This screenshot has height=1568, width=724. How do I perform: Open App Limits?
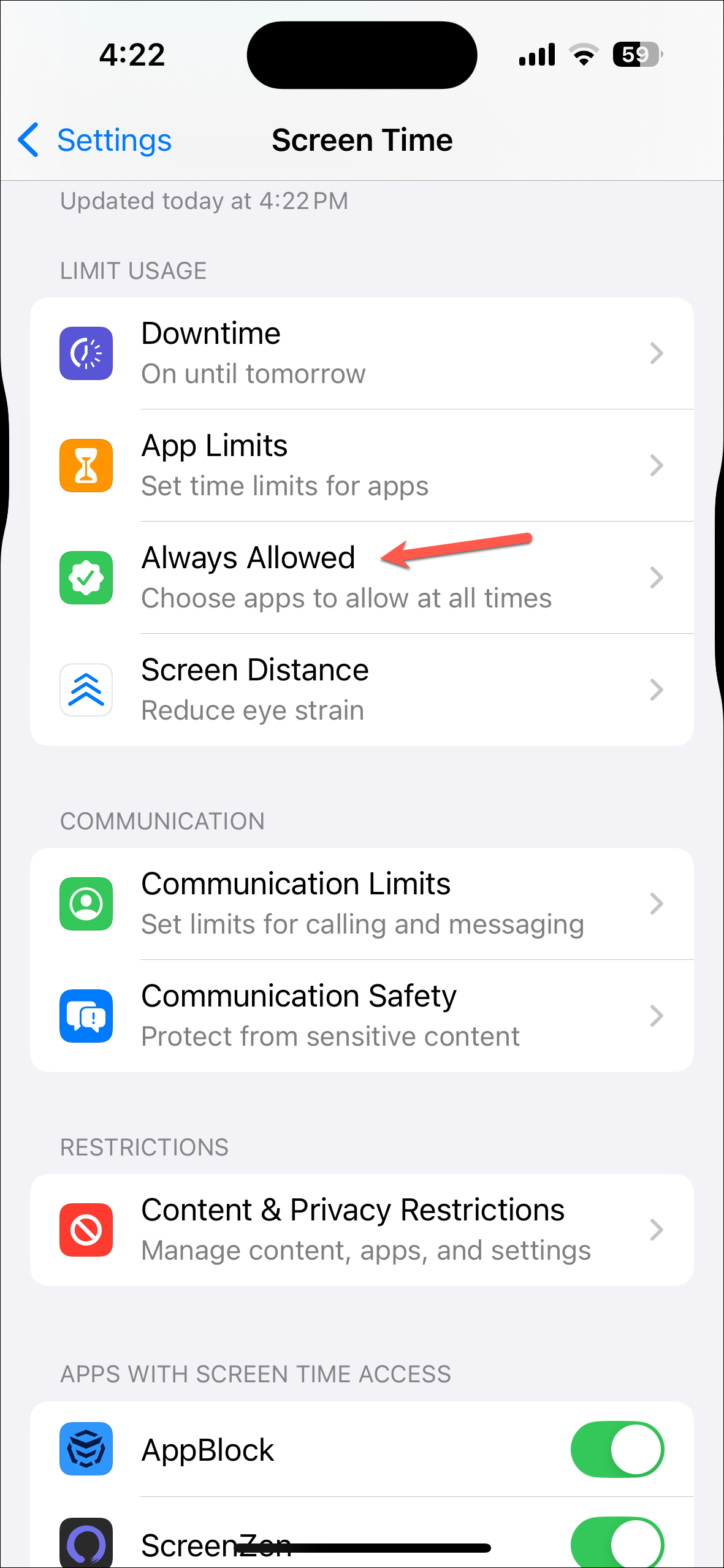[x=362, y=465]
